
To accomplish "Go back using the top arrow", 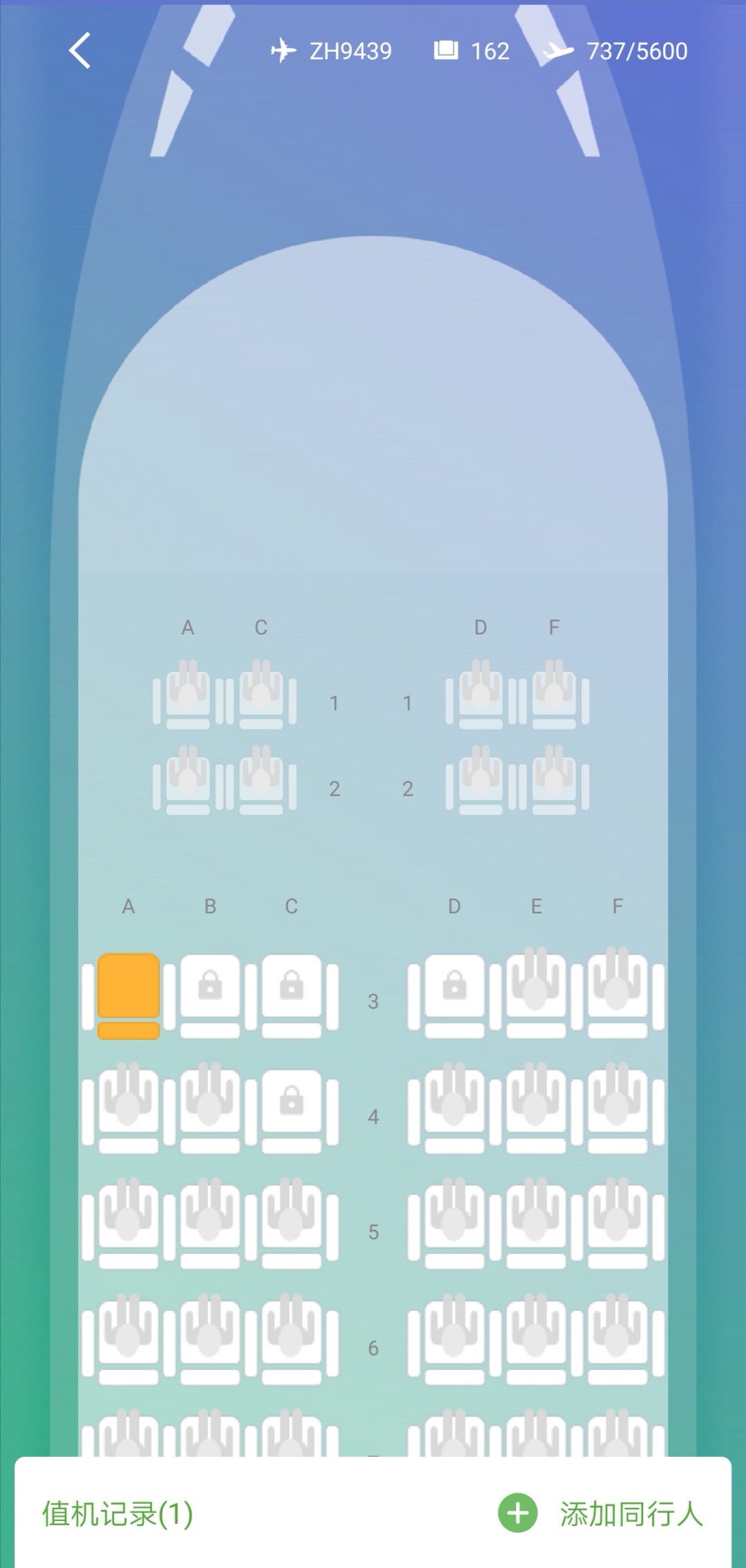I will point(80,51).
